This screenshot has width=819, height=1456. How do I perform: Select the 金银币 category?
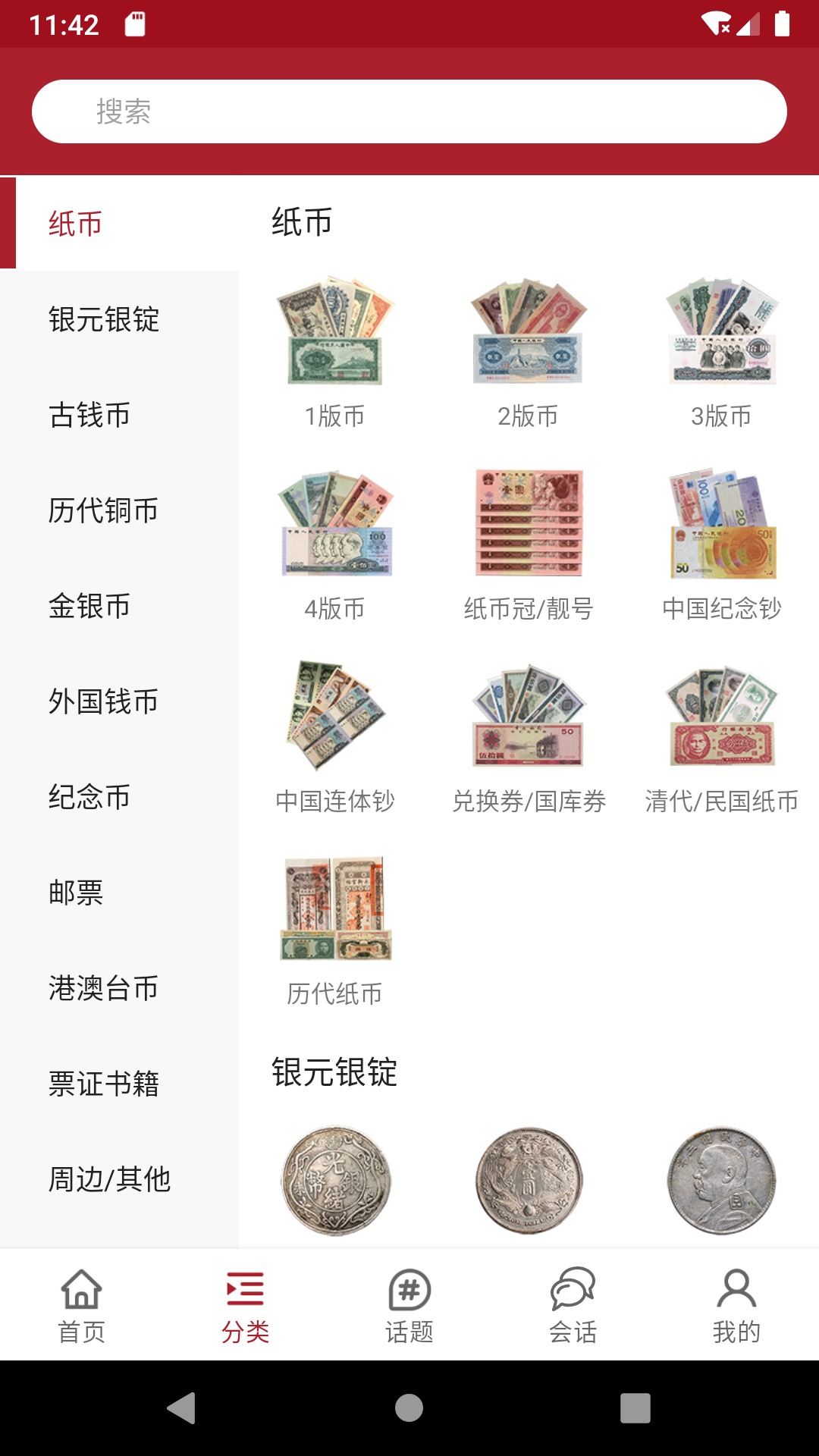[x=89, y=606]
